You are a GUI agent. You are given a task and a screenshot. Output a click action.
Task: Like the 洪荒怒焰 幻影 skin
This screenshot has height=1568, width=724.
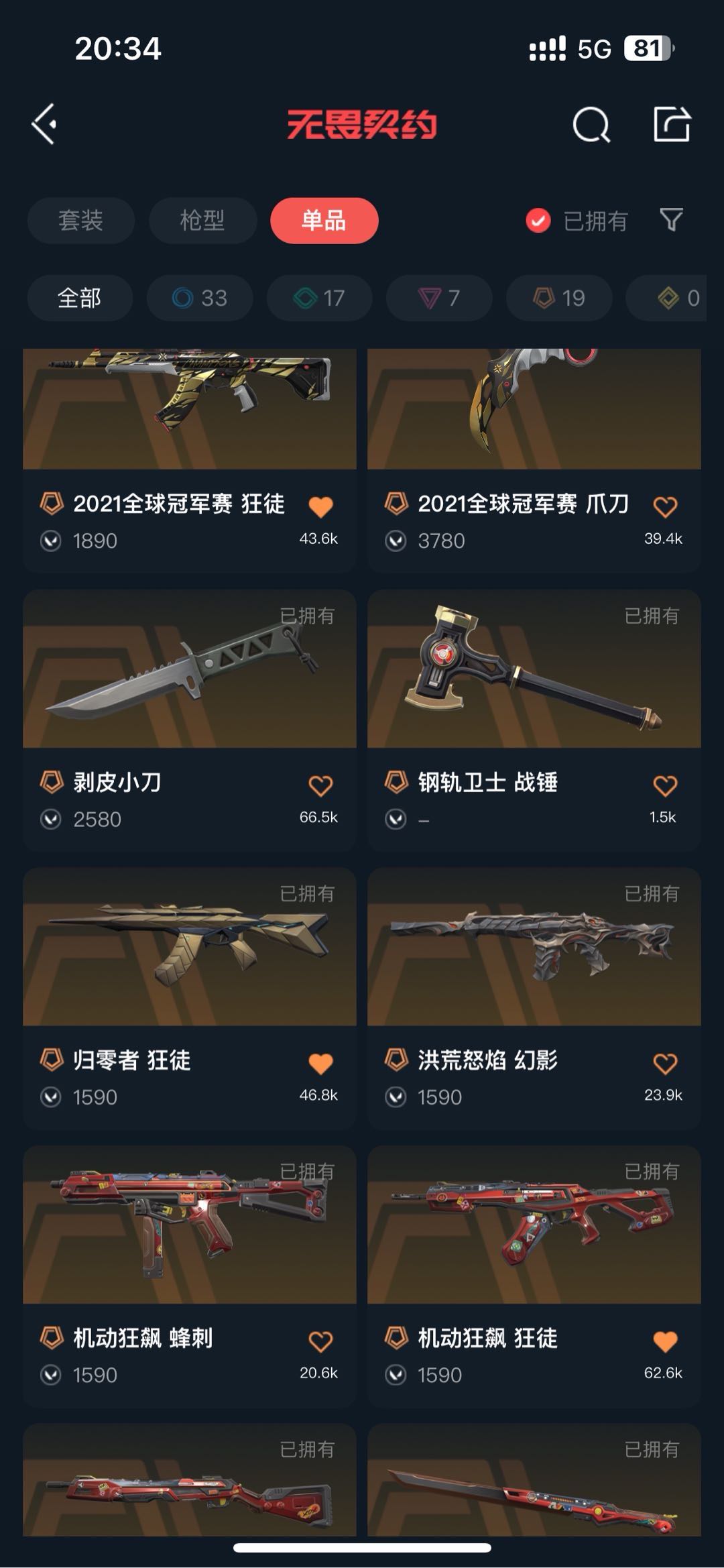click(x=665, y=1064)
